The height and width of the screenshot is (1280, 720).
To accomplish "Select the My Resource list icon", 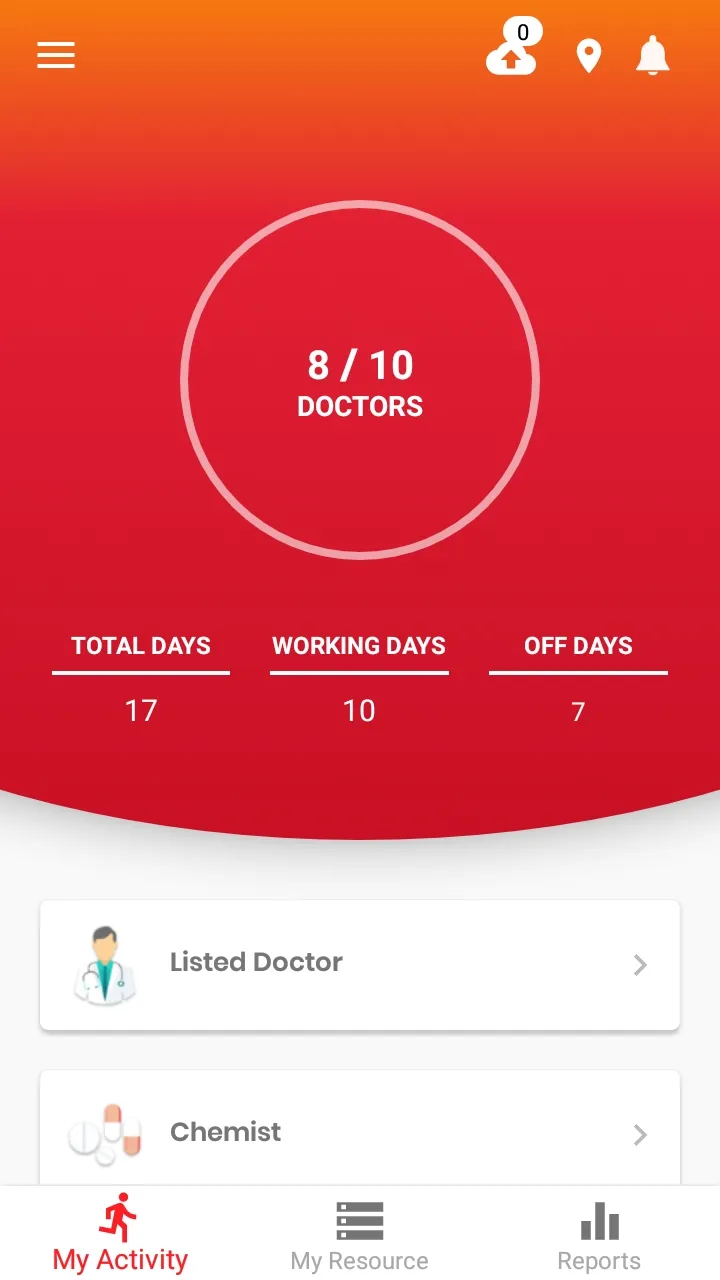I will [x=359, y=1218].
